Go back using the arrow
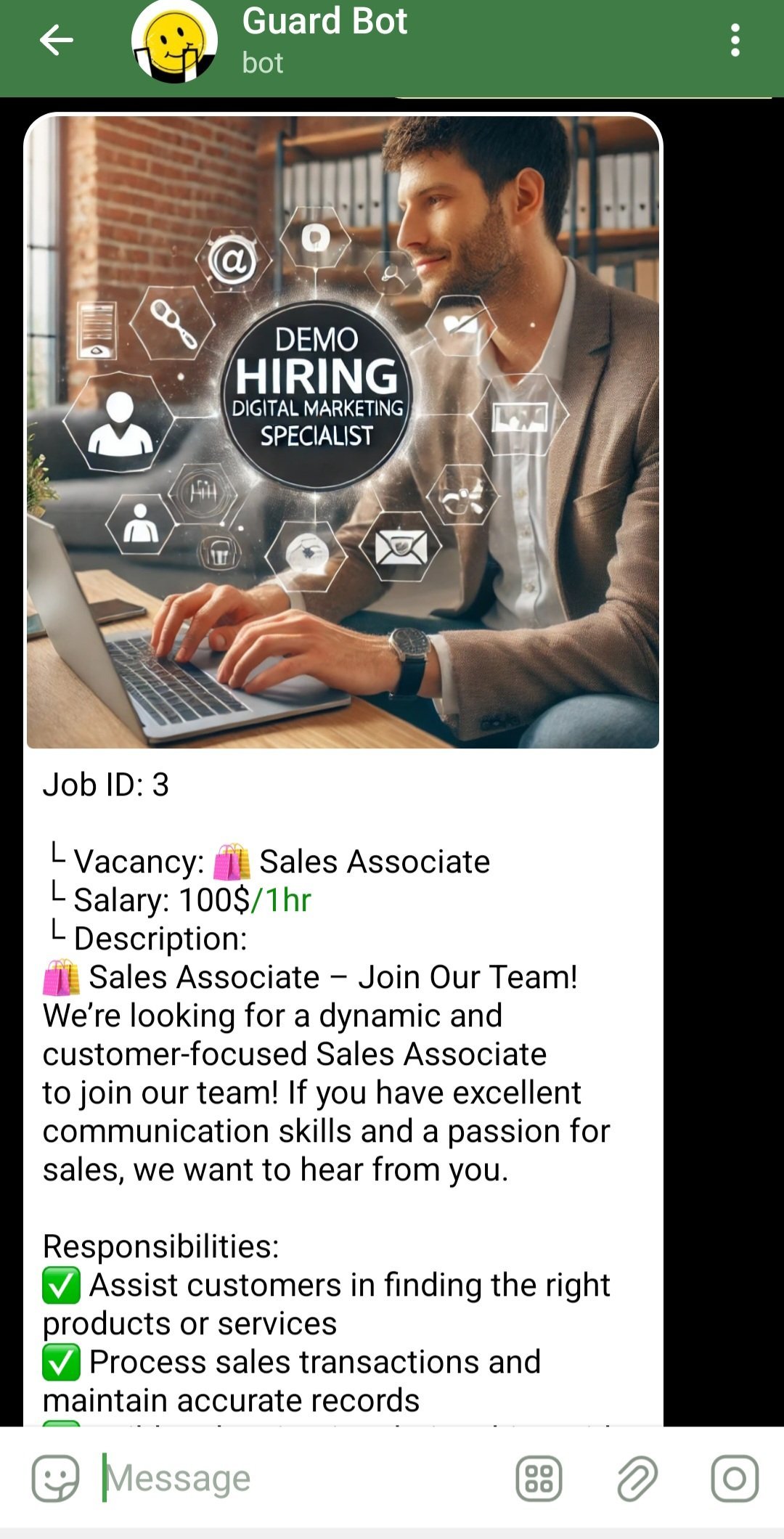Image resolution: width=784 pixels, height=1539 pixels. coord(56,41)
